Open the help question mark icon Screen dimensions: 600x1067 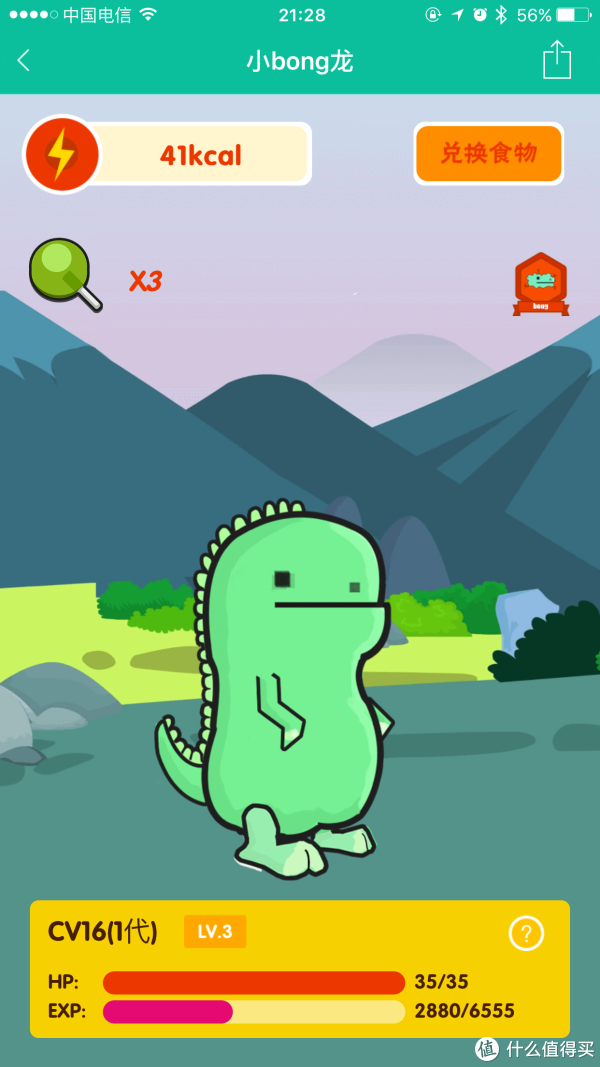click(527, 933)
